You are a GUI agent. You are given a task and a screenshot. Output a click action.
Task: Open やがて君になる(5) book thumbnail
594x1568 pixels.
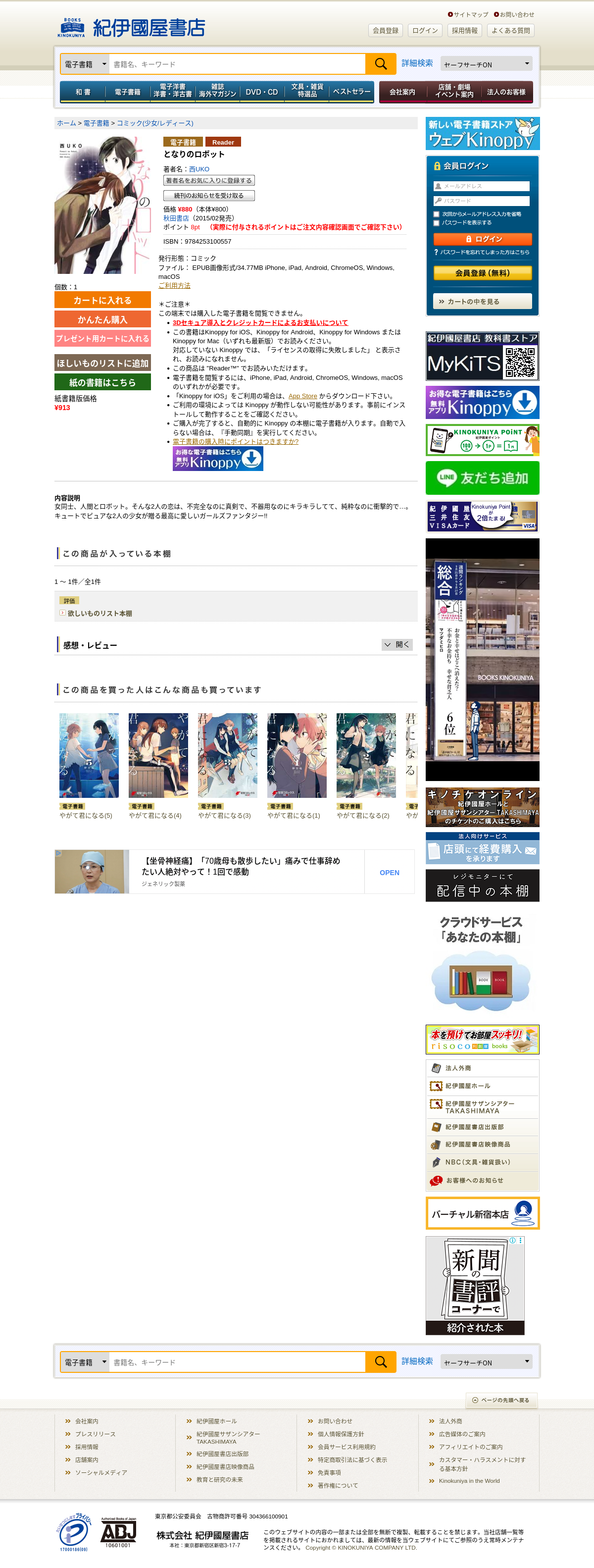[89, 755]
